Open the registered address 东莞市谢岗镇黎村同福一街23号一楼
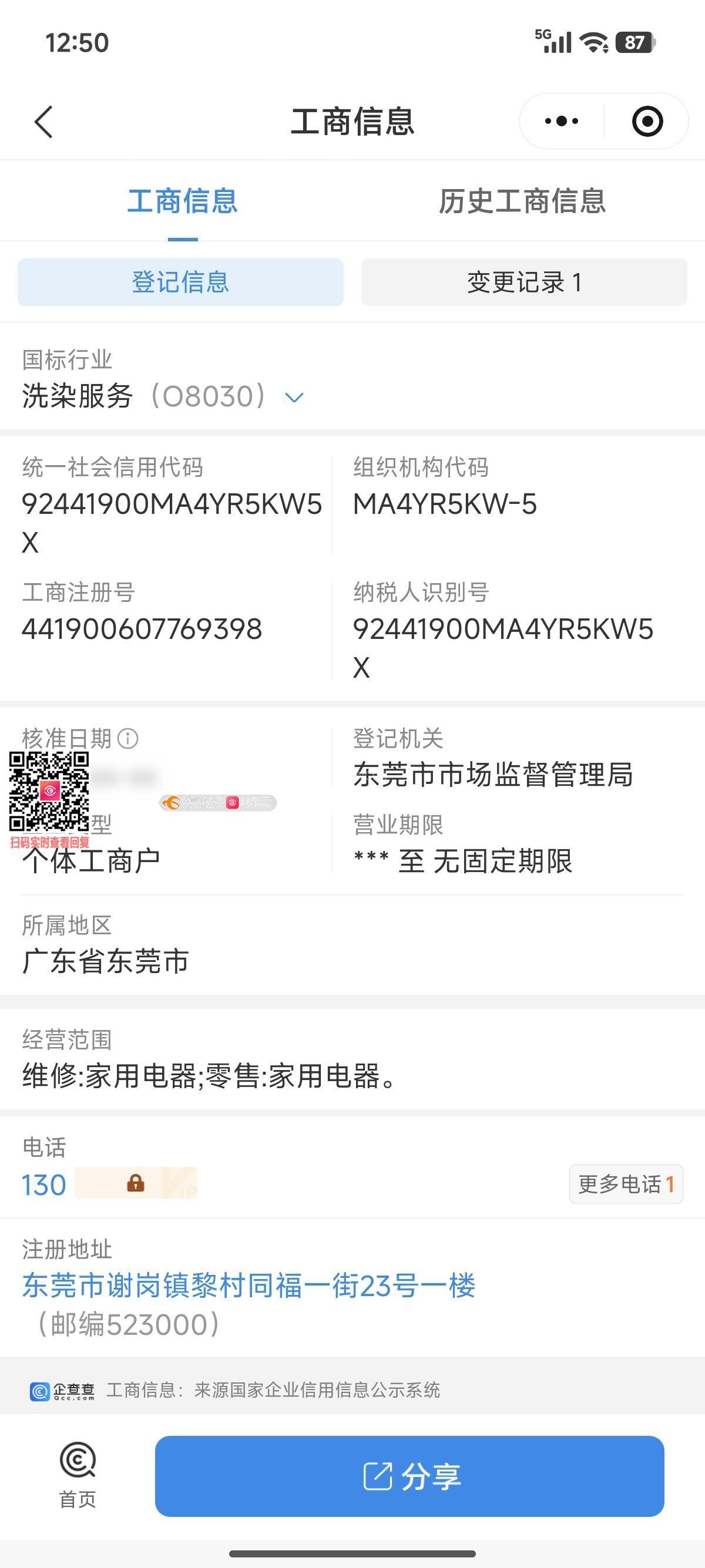 click(x=249, y=1285)
